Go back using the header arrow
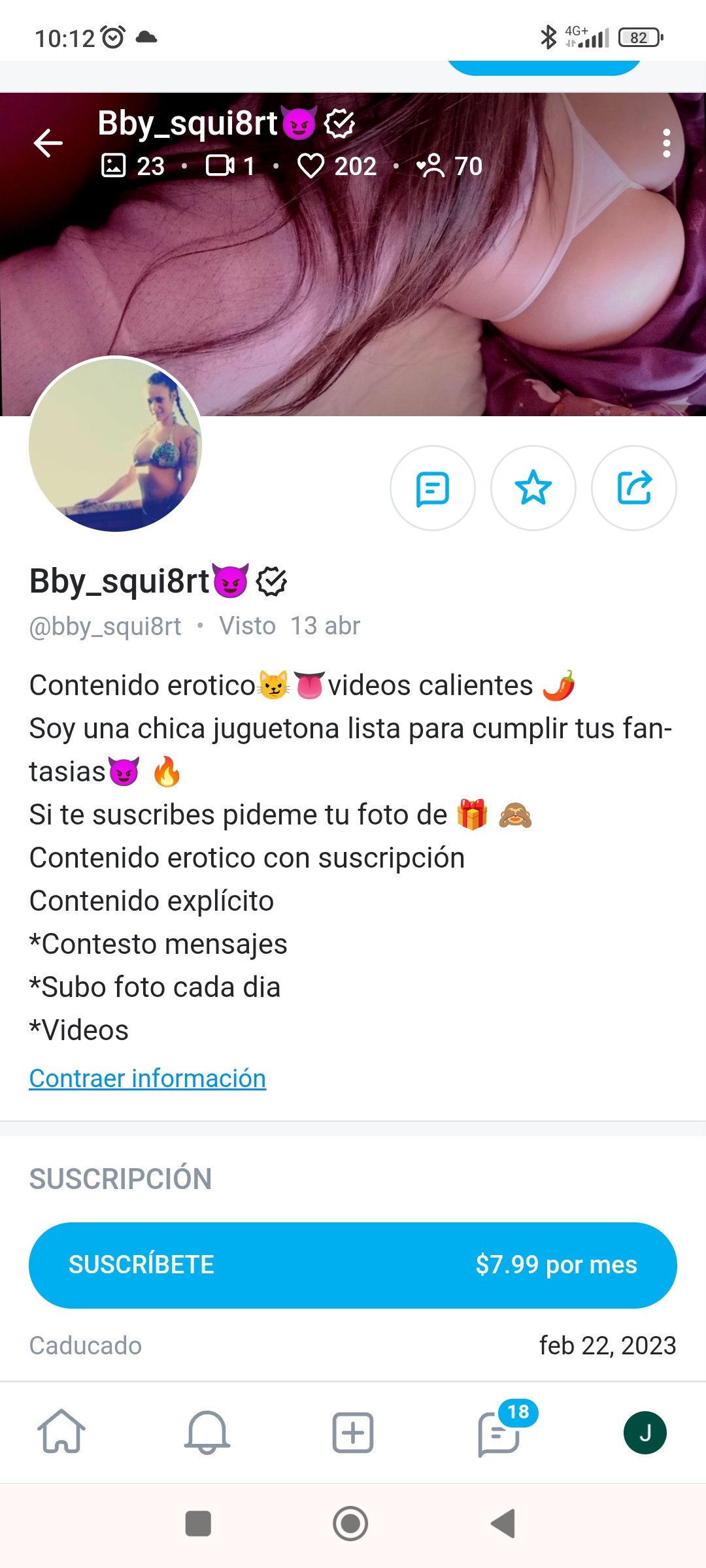 pyautogui.click(x=48, y=143)
